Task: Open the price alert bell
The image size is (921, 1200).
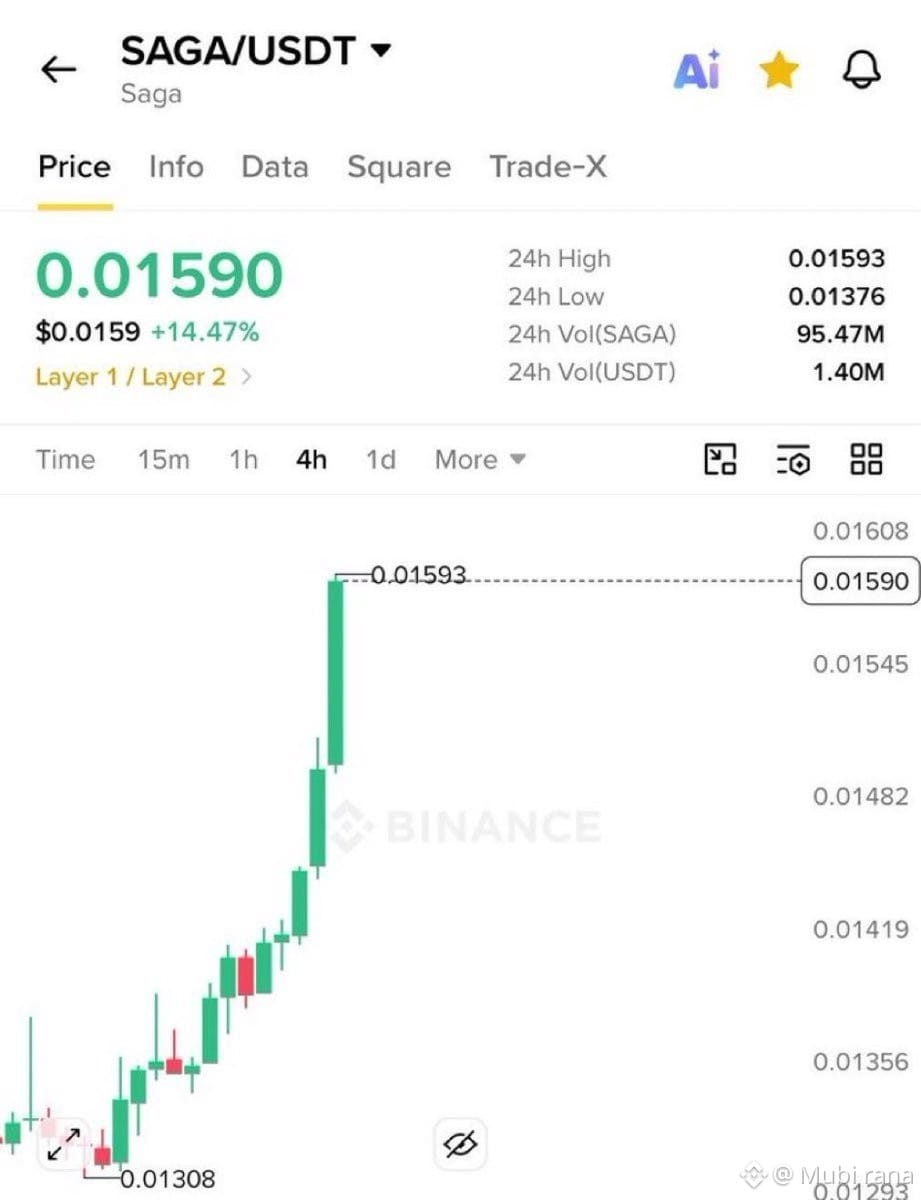Action: pyautogui.click(x=861, y=70)
